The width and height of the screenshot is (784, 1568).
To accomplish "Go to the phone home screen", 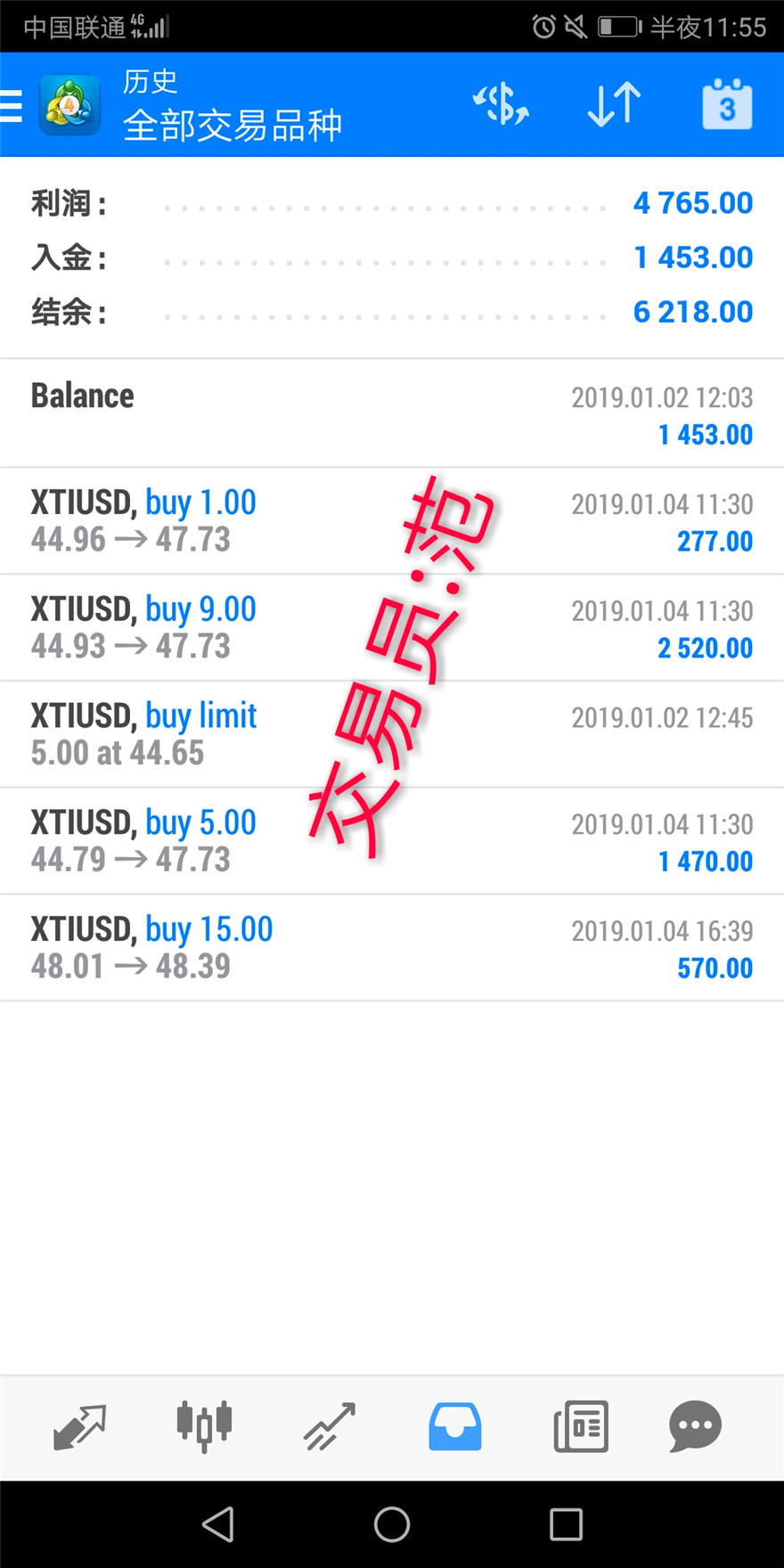I will pos(392,1524).
